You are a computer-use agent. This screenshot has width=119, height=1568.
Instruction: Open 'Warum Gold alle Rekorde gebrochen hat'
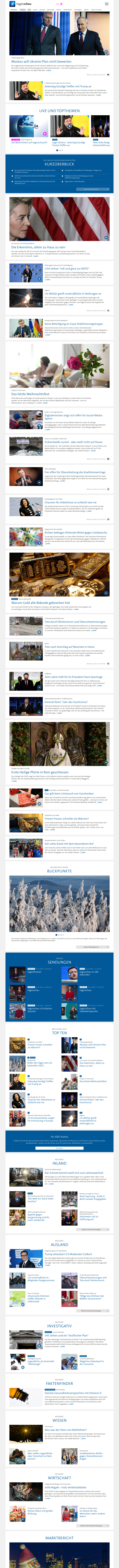(40, 603)
